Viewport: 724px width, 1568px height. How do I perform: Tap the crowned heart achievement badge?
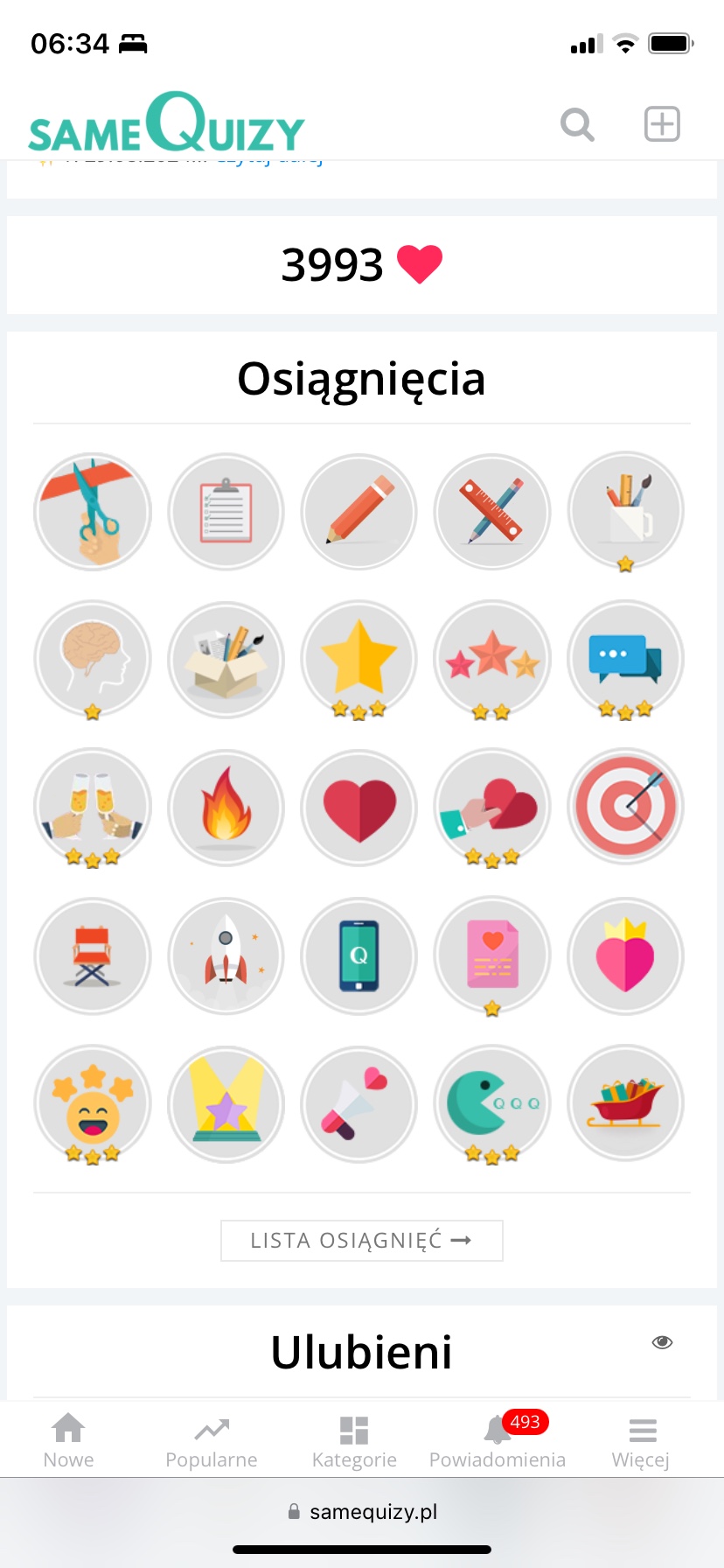[x=625, y=955]
